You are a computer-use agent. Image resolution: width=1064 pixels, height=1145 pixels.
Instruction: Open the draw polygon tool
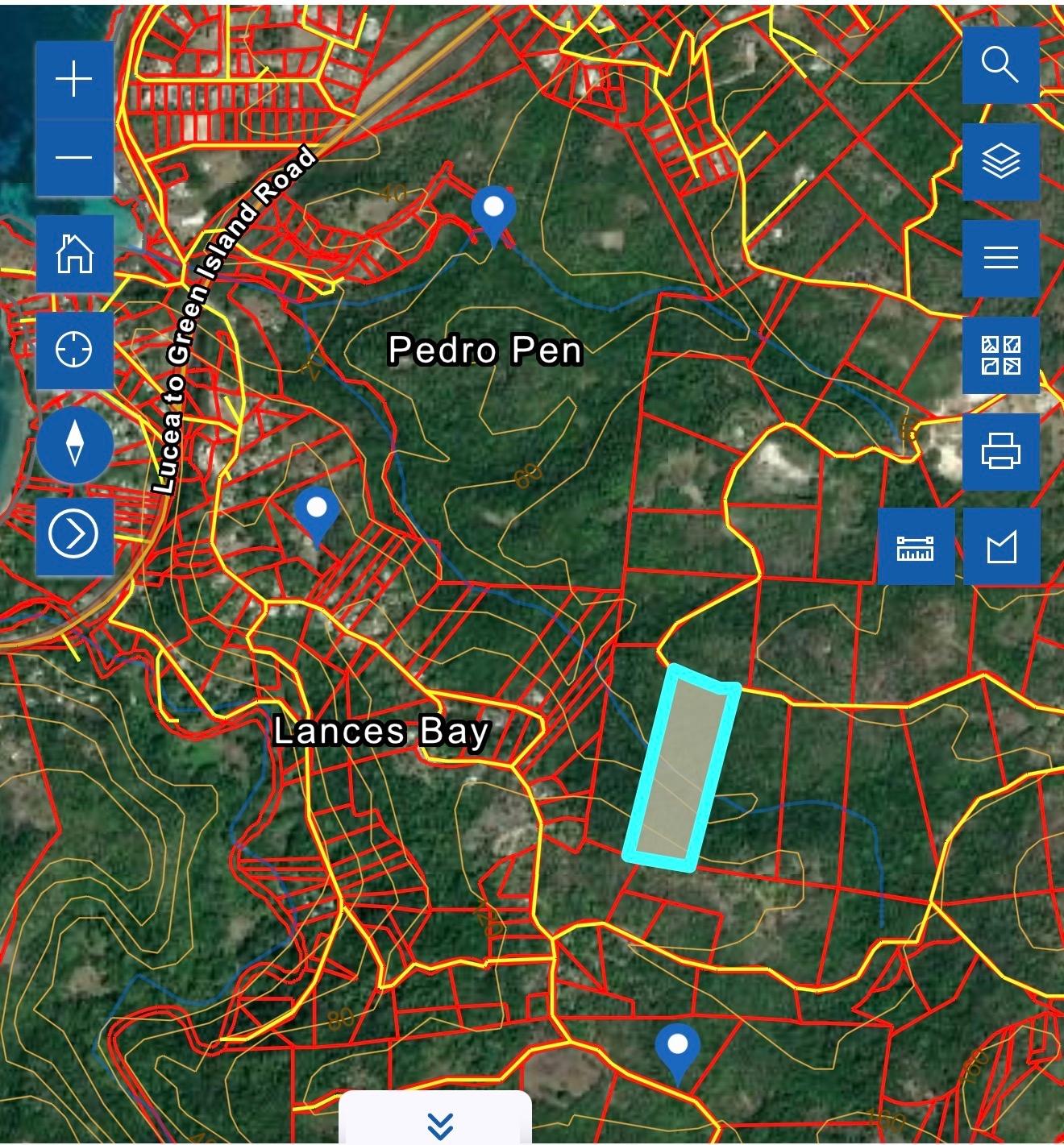coord(1001,547)
